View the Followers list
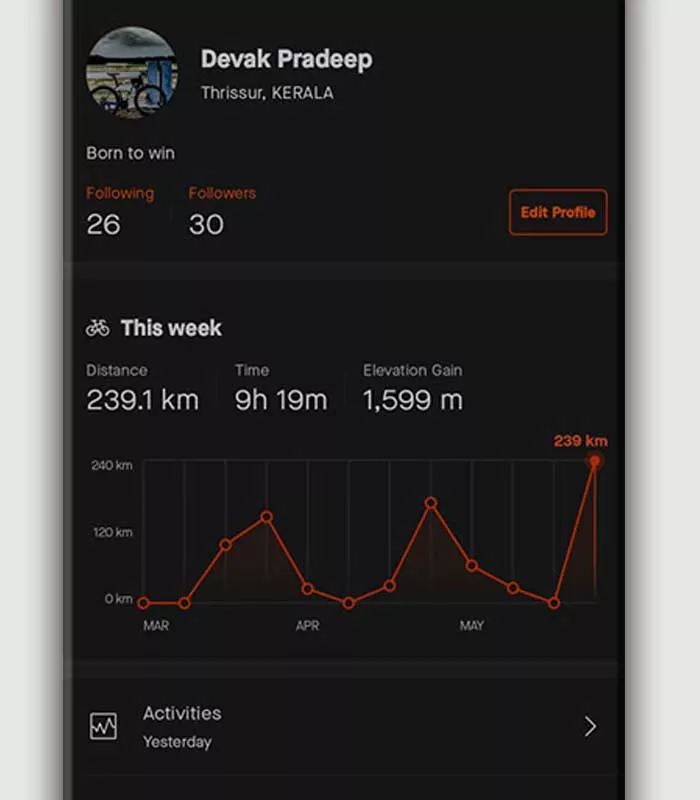Screen dimensions: 700x800 221,209
